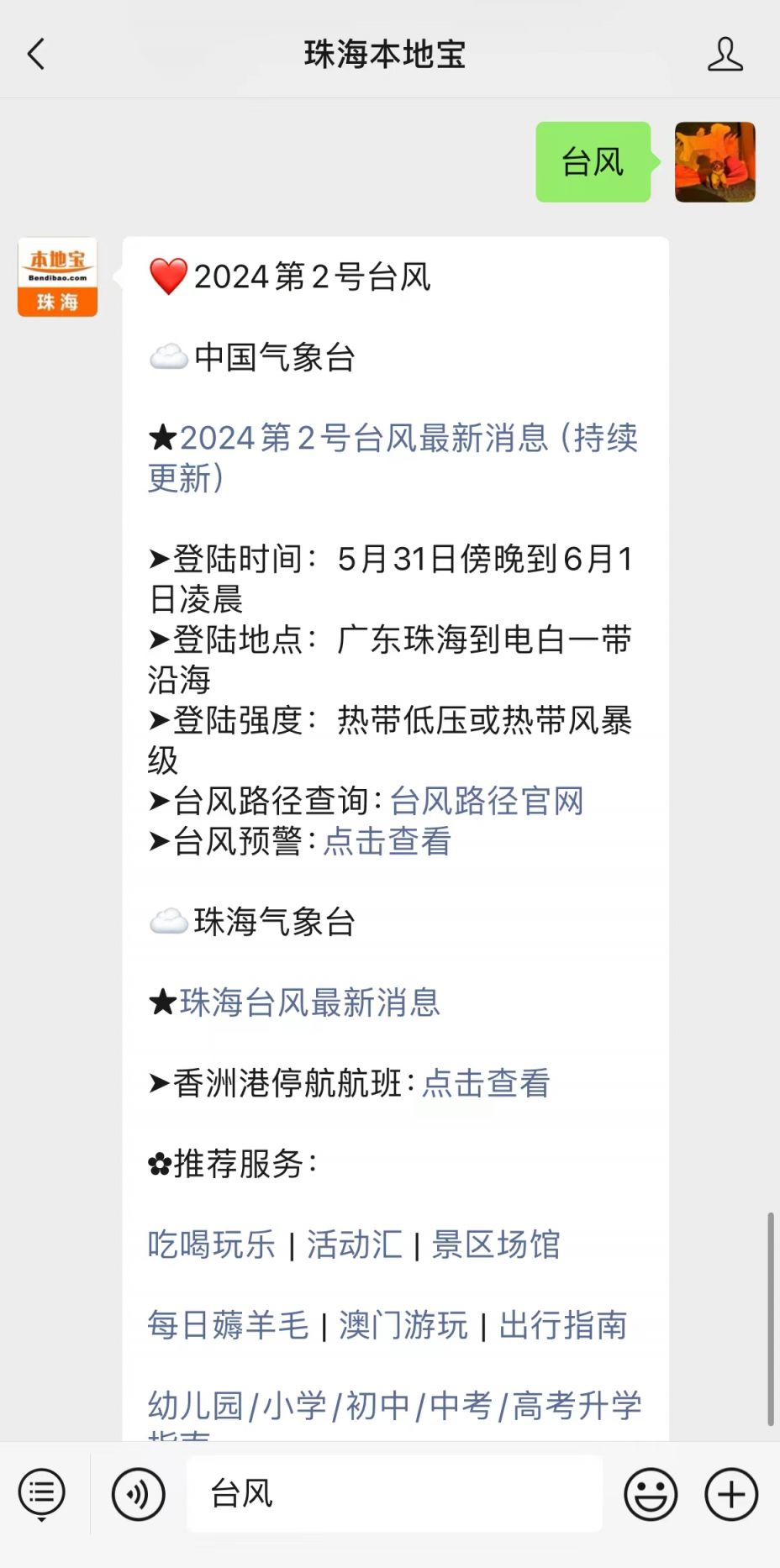Open the 澳门游玩 link

tap(403, 1325)
